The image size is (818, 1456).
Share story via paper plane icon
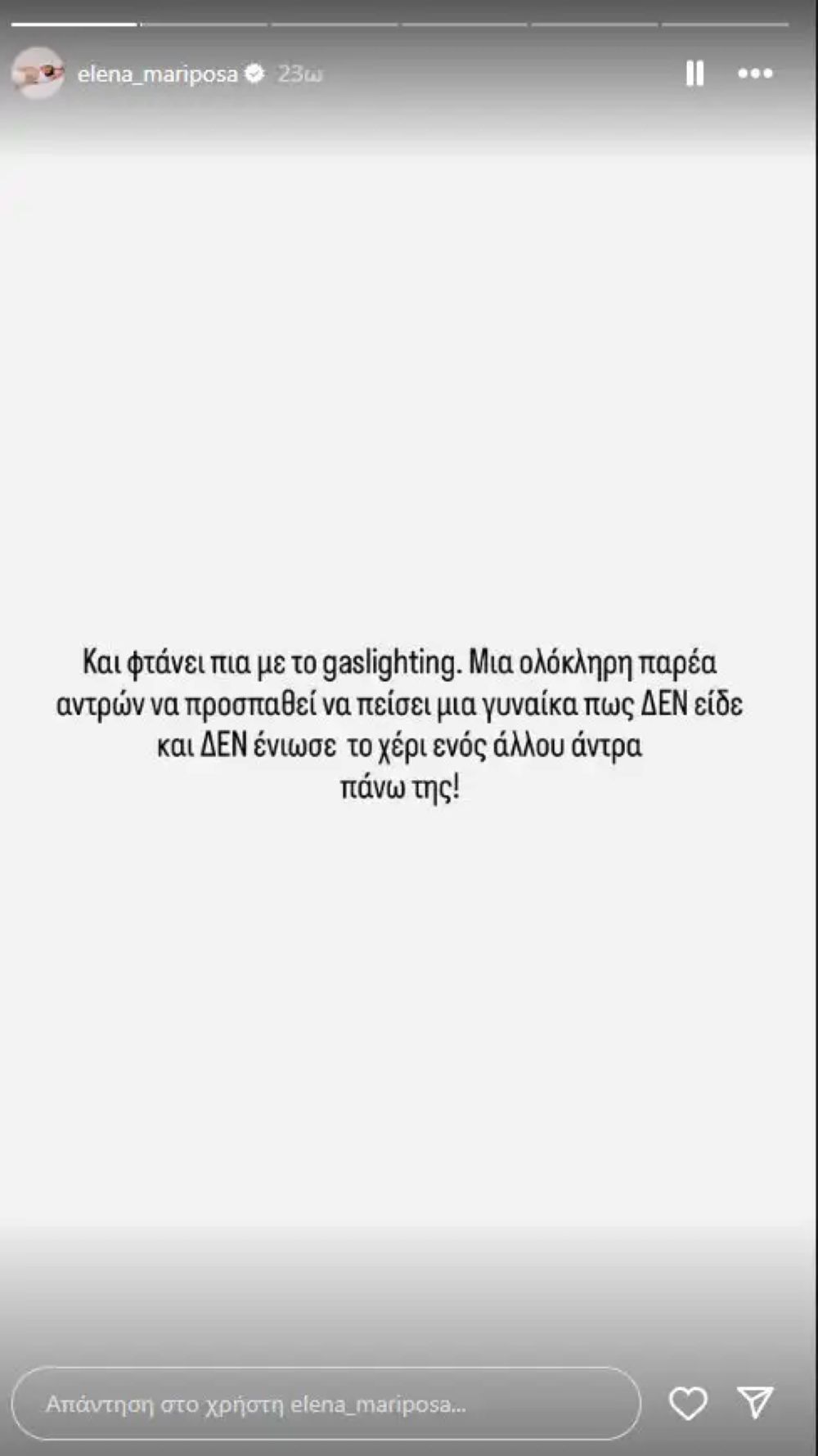(755, 1403)
